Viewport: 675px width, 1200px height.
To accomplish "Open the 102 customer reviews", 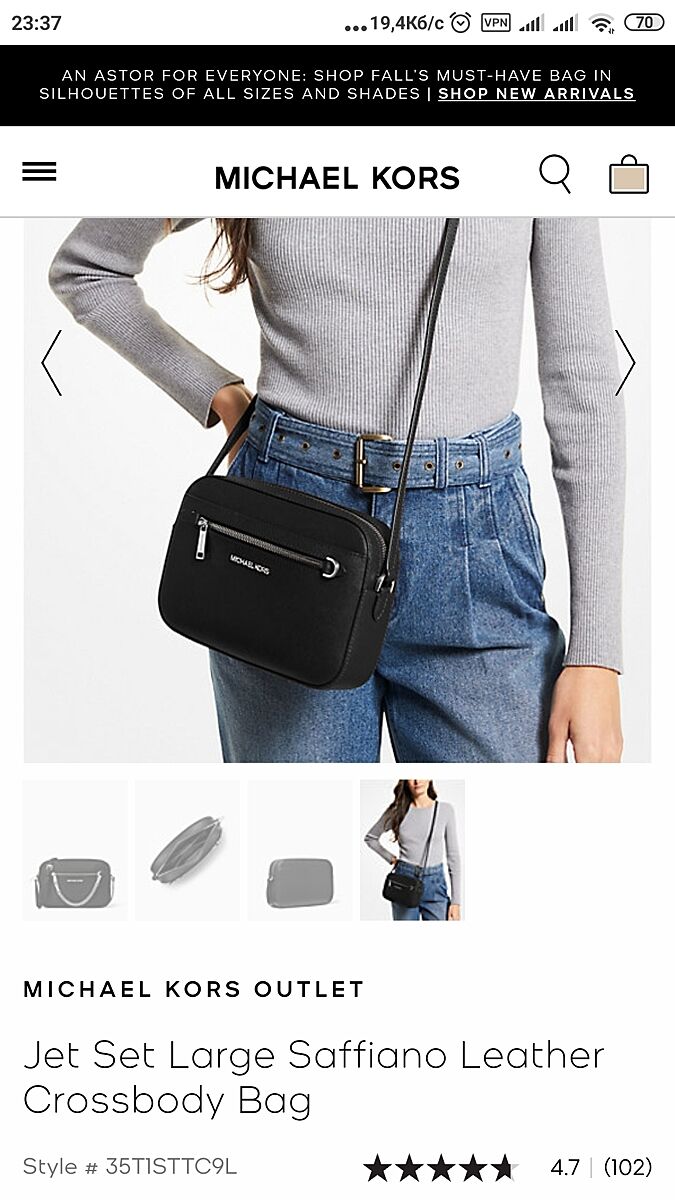I will click(628, 1167).
